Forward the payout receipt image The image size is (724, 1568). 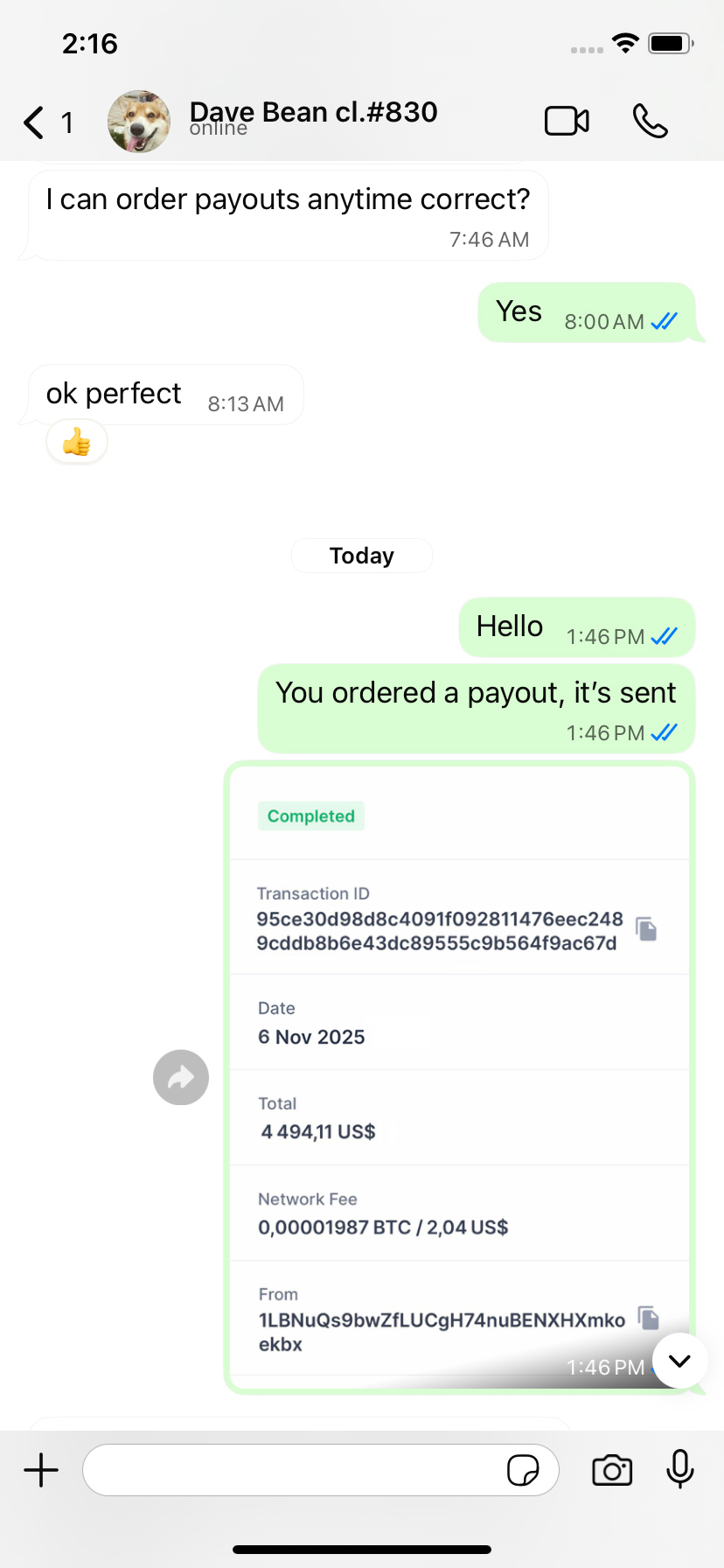[181, 1077]
